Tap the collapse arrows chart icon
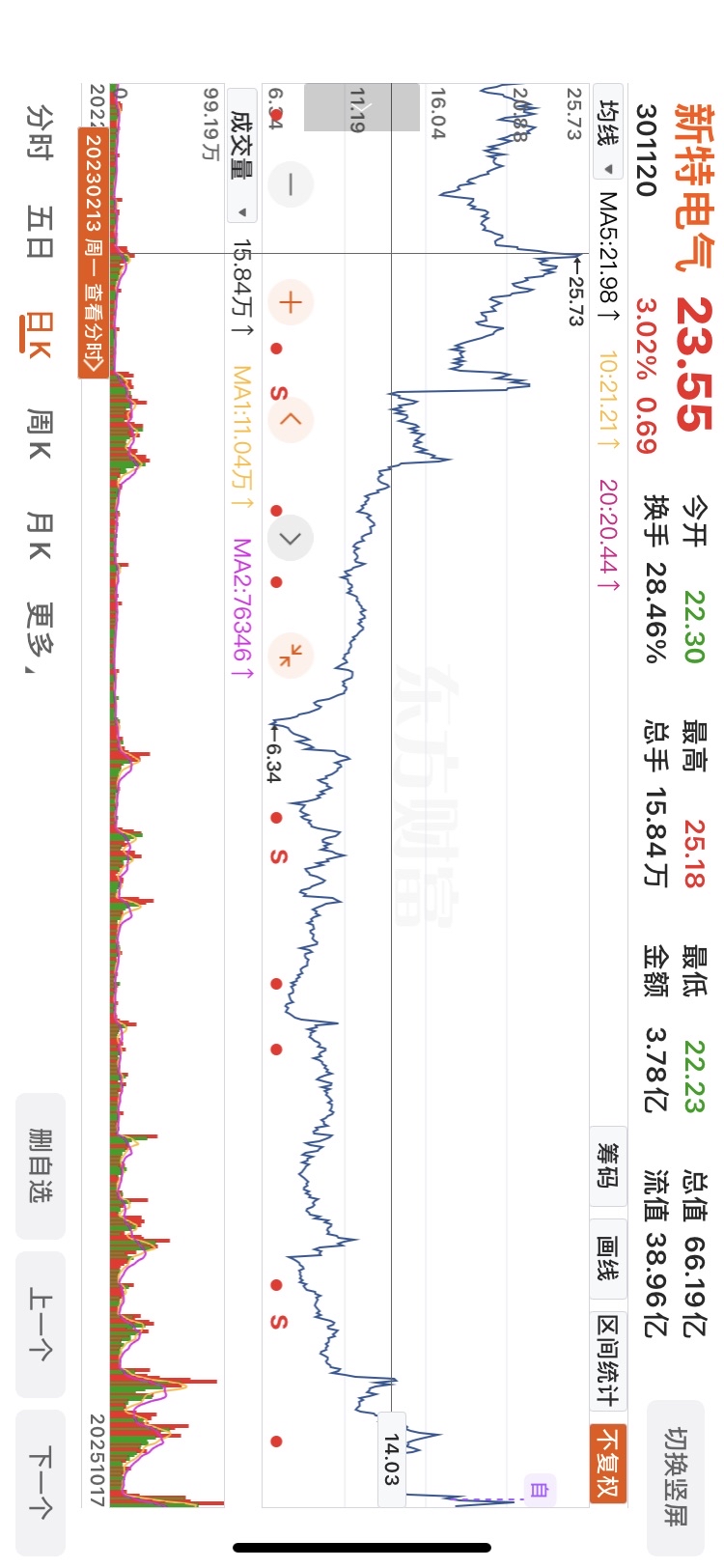Screen dimensions: 724x1568 click(291, 655)
